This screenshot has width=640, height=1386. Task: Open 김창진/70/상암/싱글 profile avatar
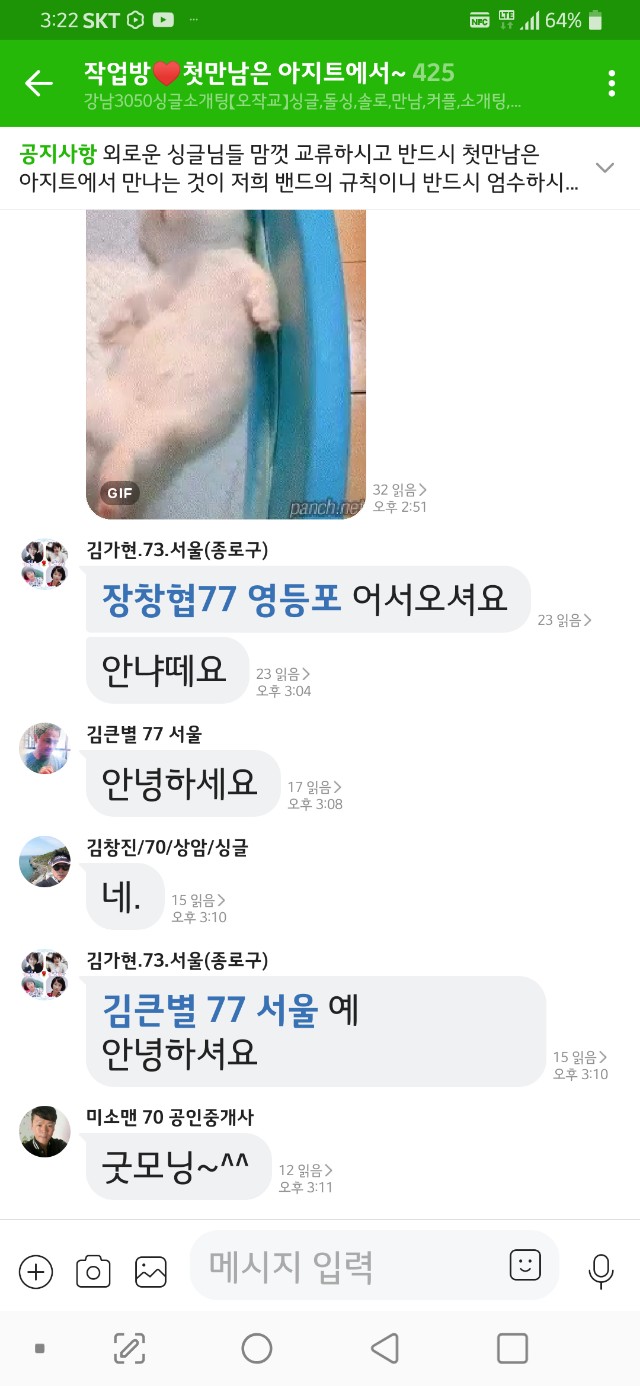45,861
